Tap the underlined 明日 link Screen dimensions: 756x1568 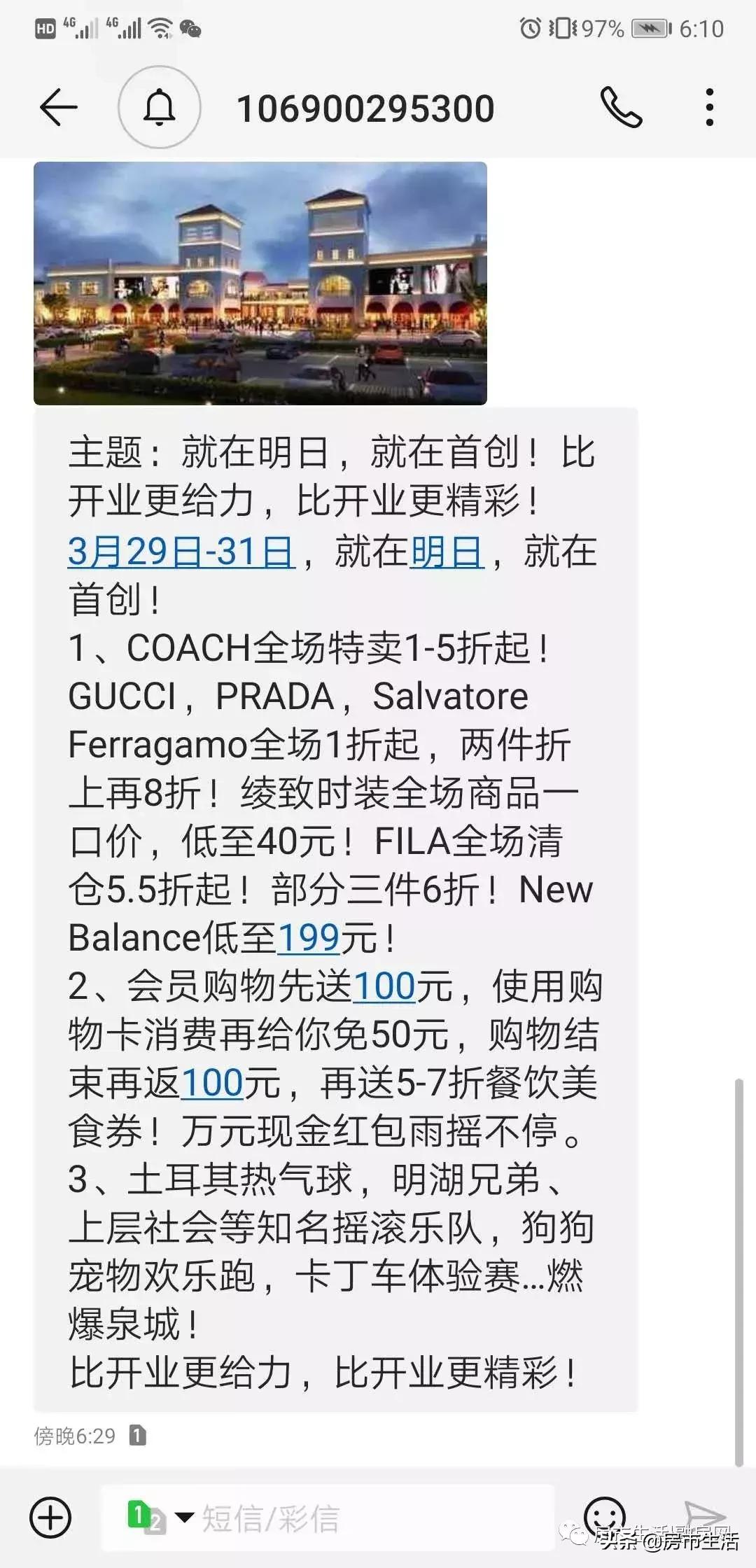(447, 552)
